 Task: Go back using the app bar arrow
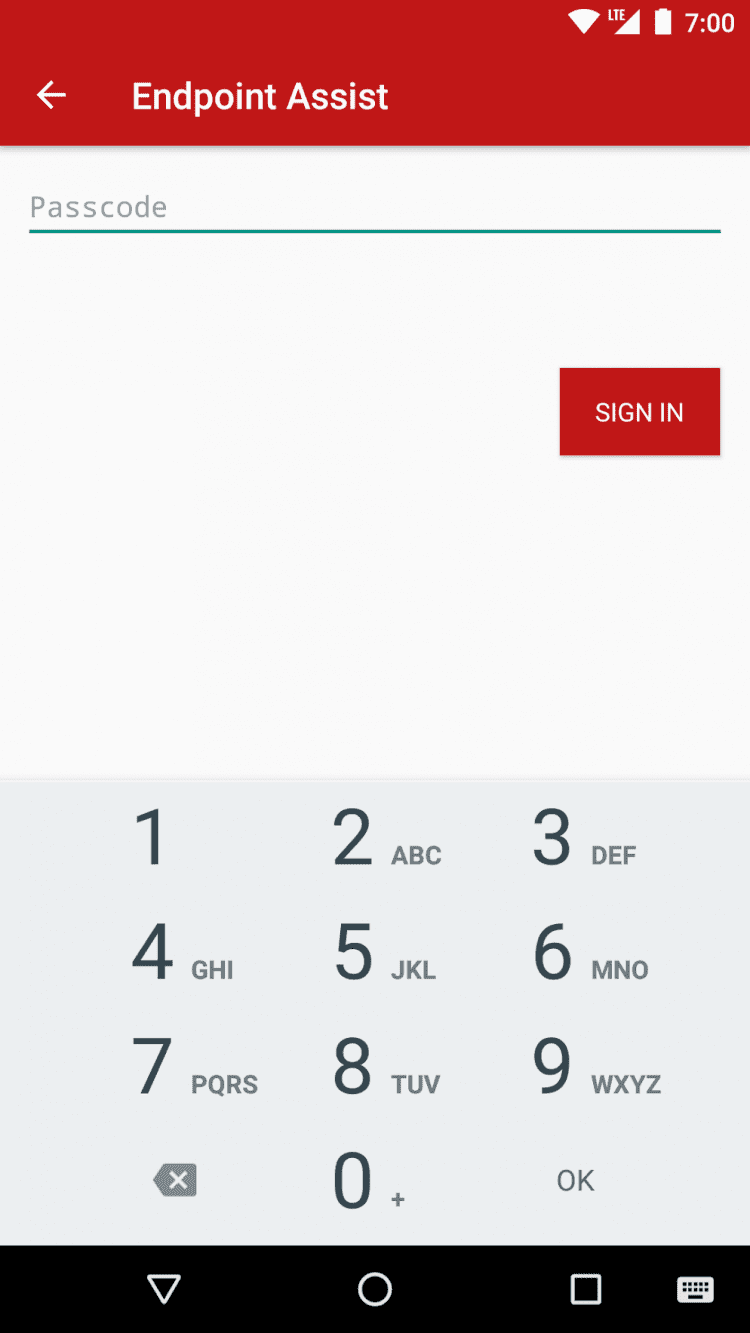pyautogui.click(x=51, y=96)
